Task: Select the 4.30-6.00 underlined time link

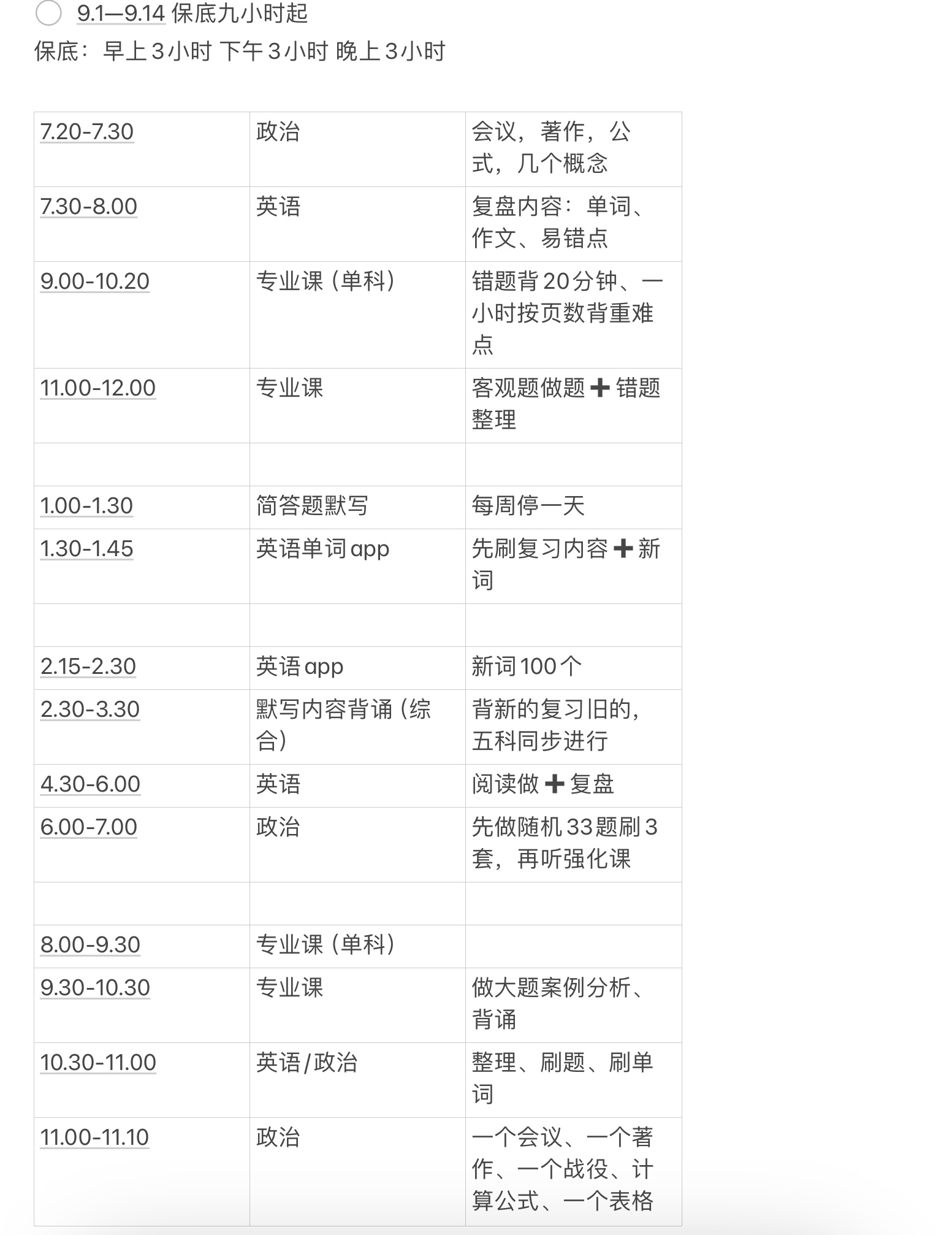Action: 90,784
